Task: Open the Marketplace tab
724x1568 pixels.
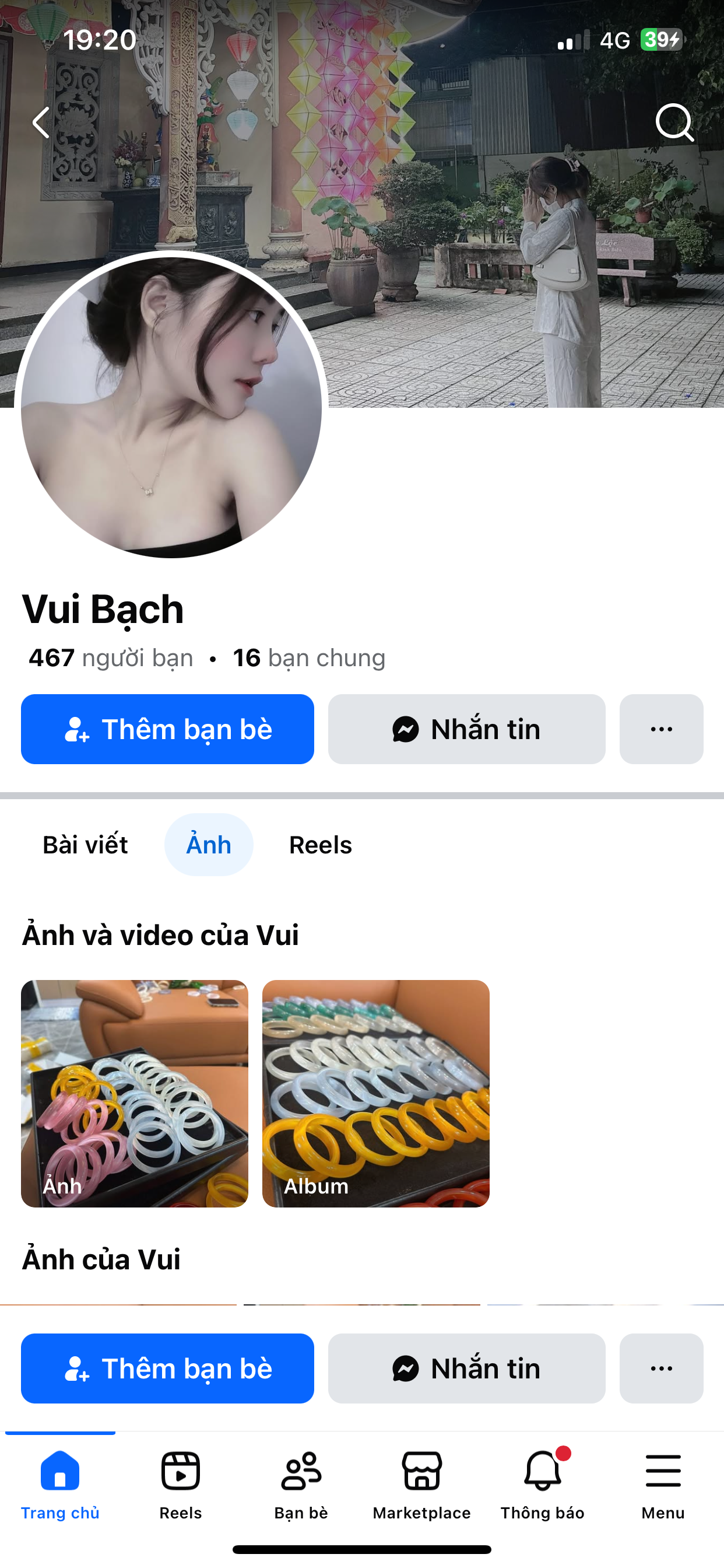Action: [421, 1485]
